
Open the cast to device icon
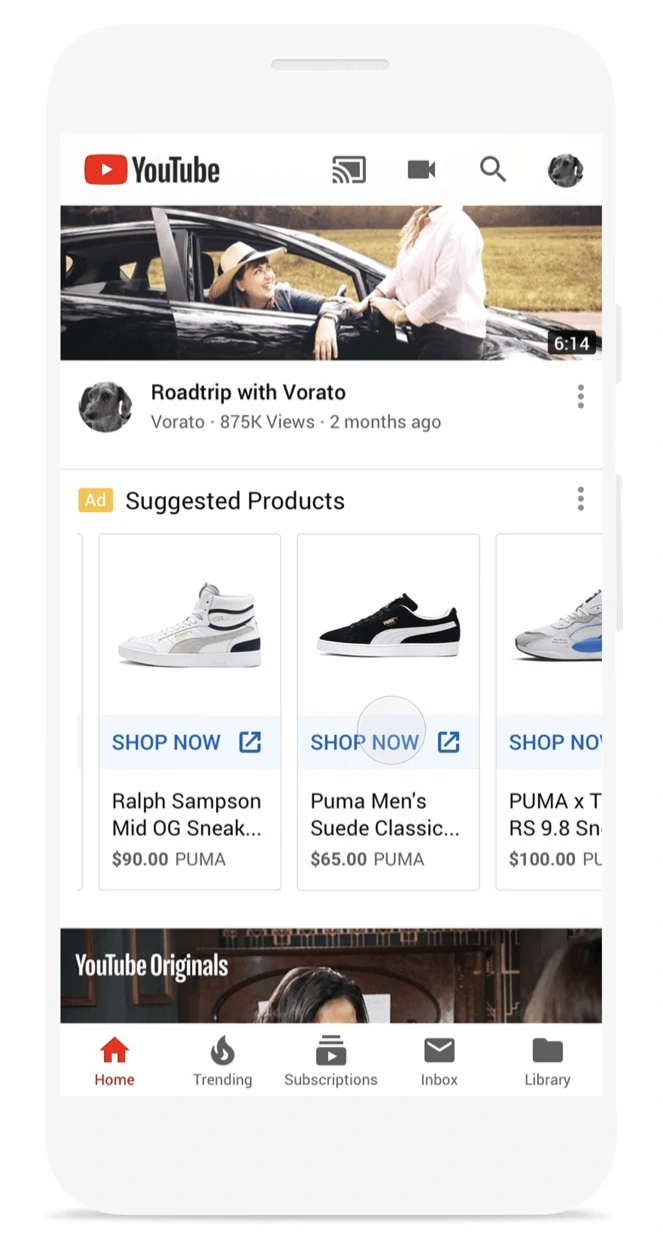(x=349, y=170)
